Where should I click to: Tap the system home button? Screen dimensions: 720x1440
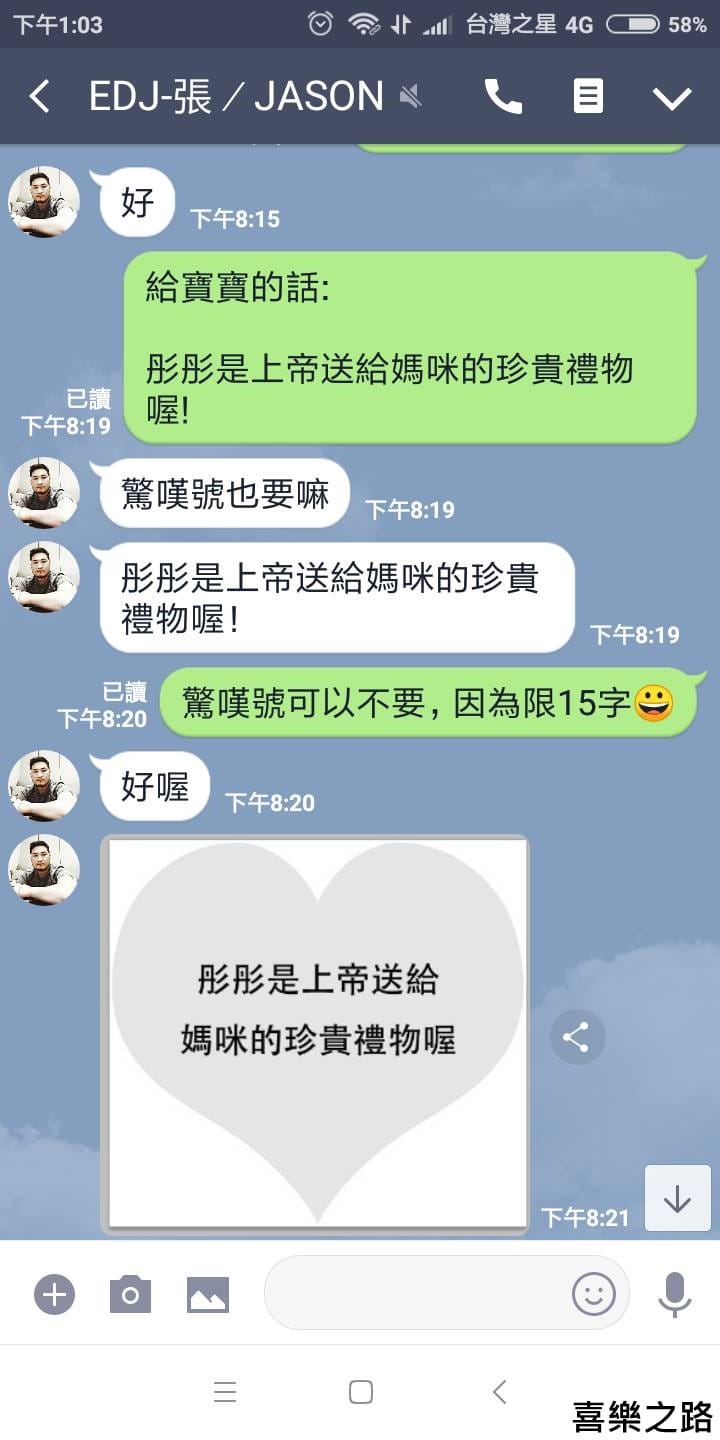361,1392
